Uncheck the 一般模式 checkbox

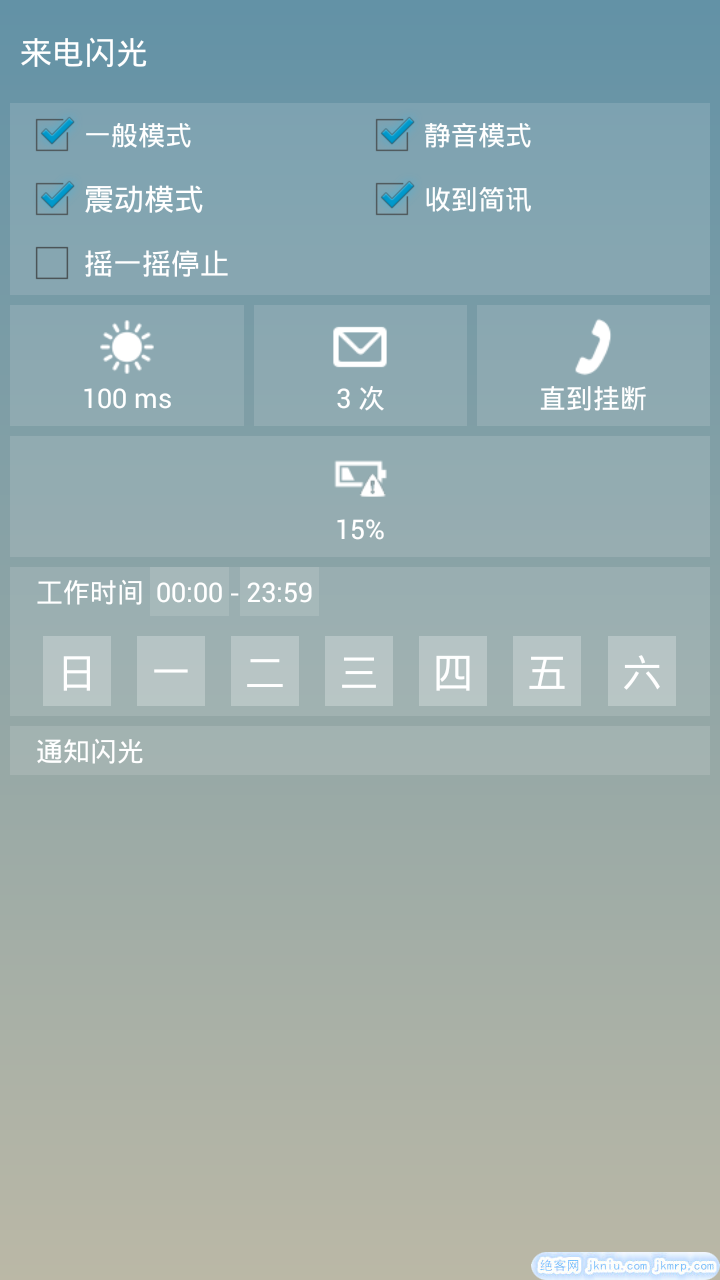coord(53,135)
